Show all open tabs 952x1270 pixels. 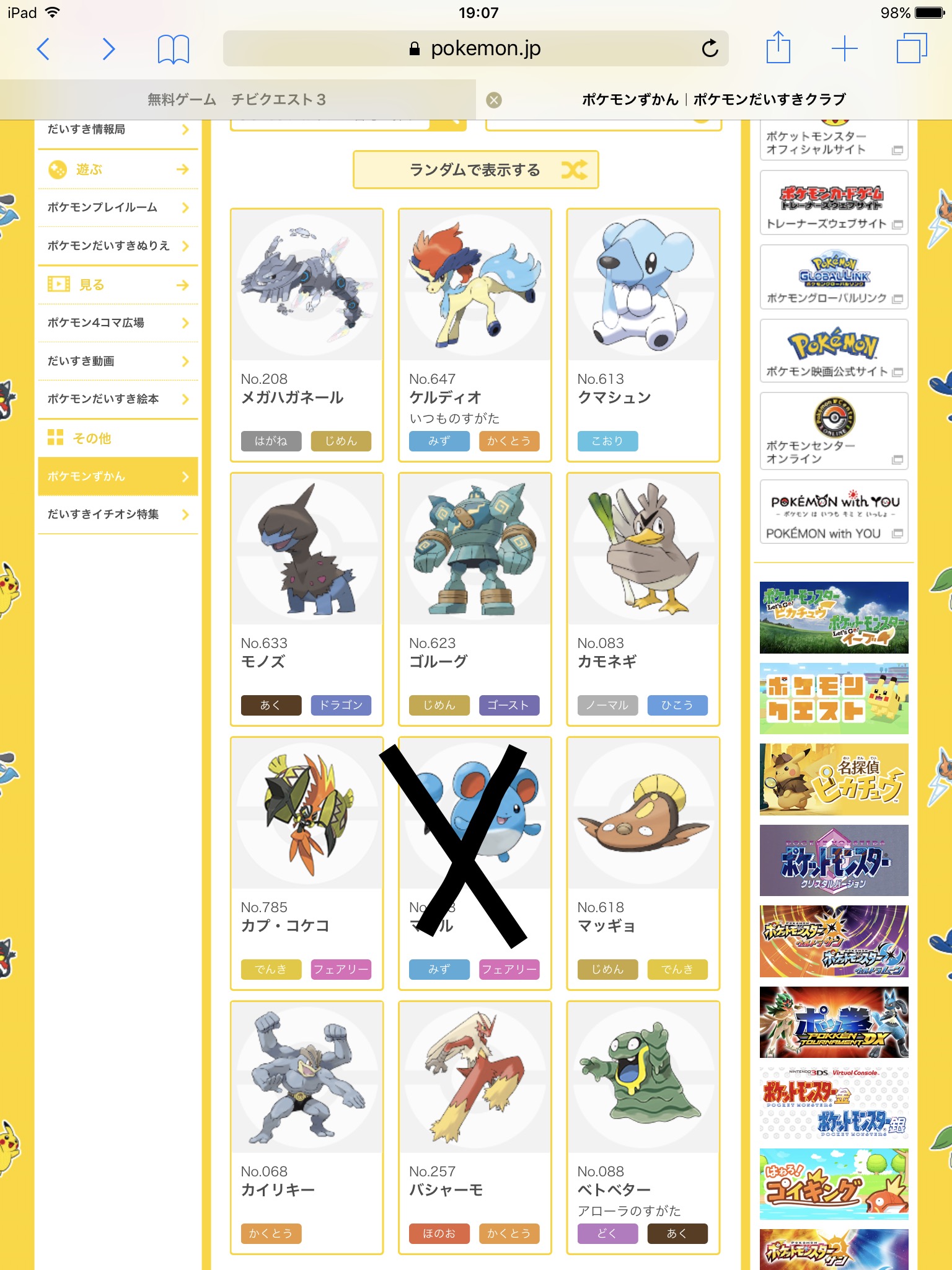coord(911,48)
